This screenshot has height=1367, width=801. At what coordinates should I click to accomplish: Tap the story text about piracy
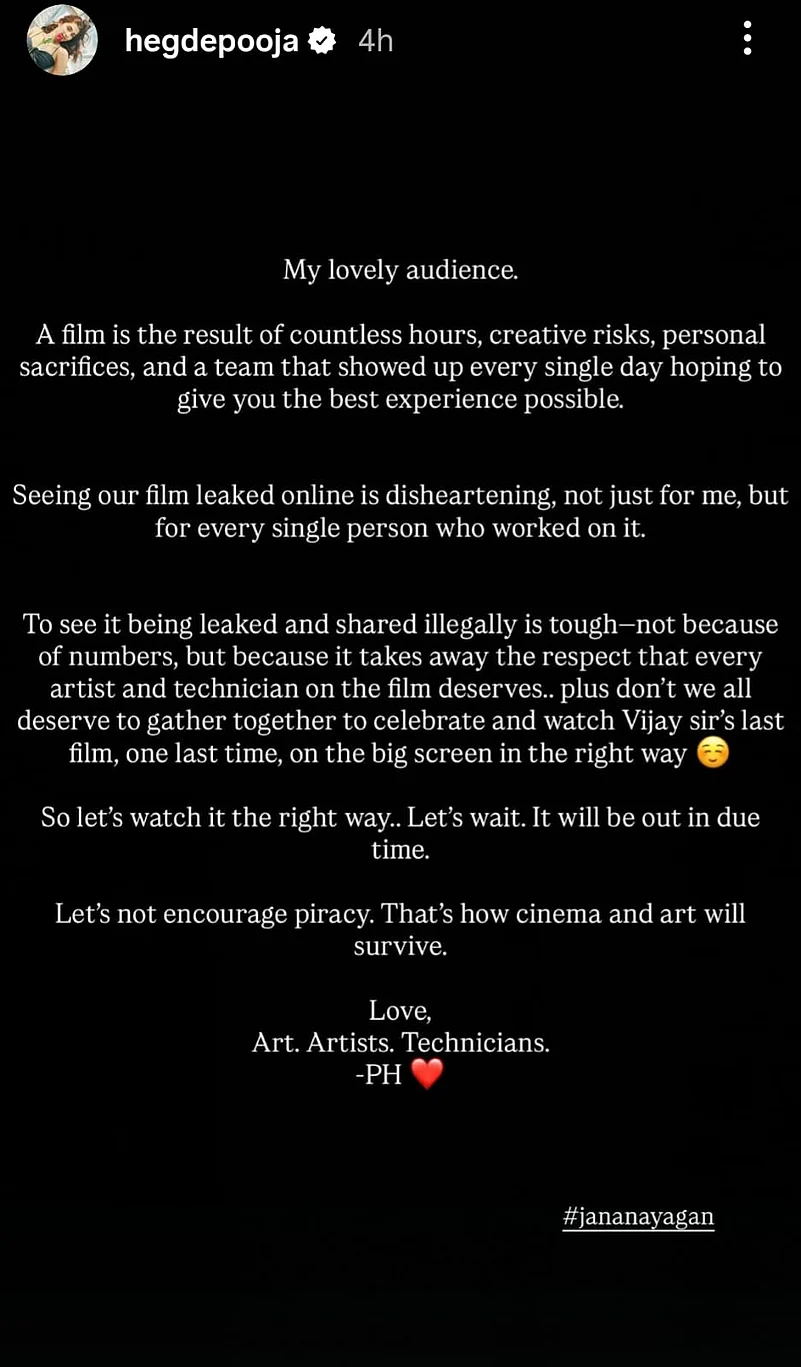pos(400,928)
